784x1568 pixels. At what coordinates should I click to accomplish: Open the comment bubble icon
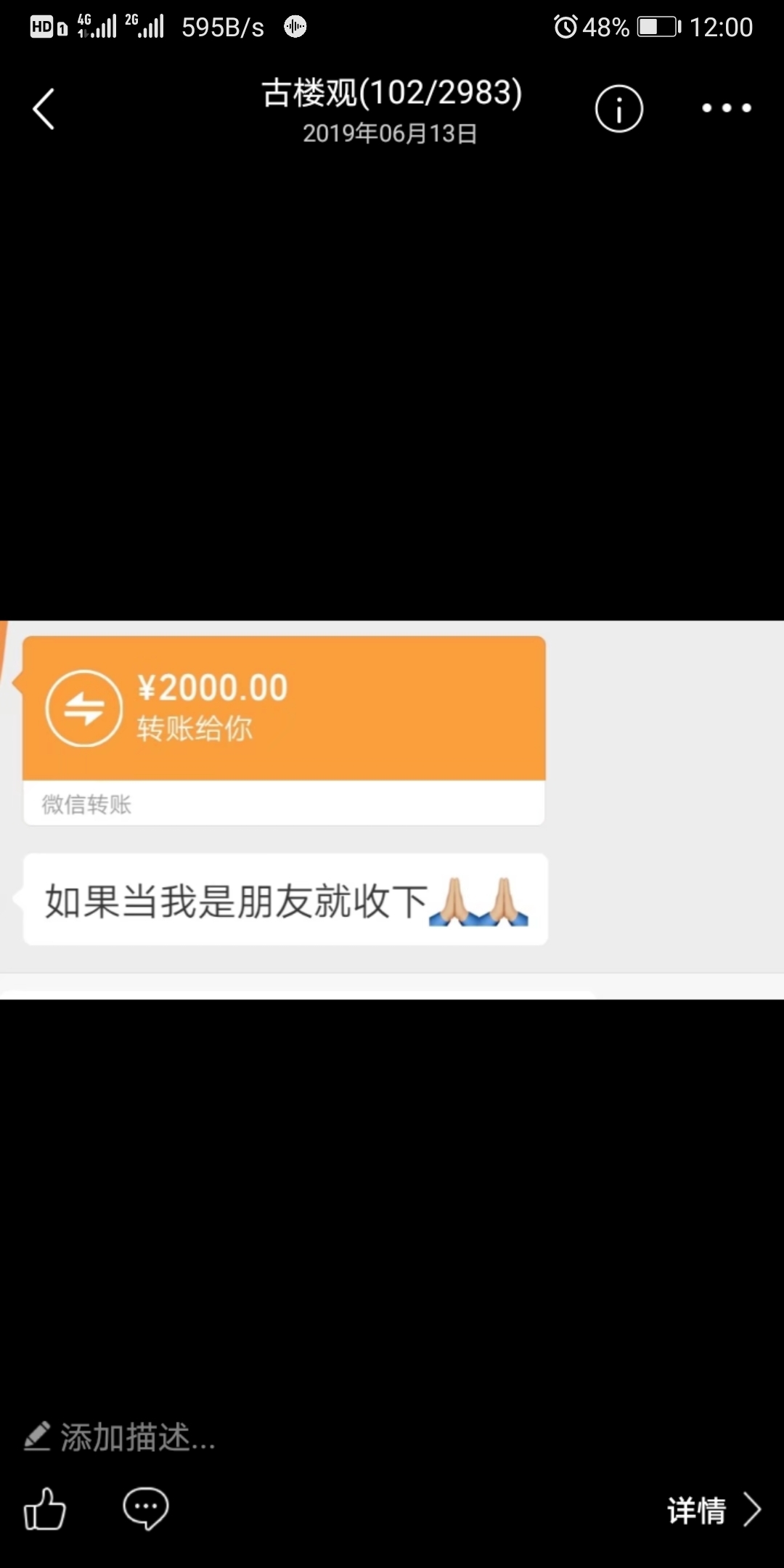[x=145, y=1508]
